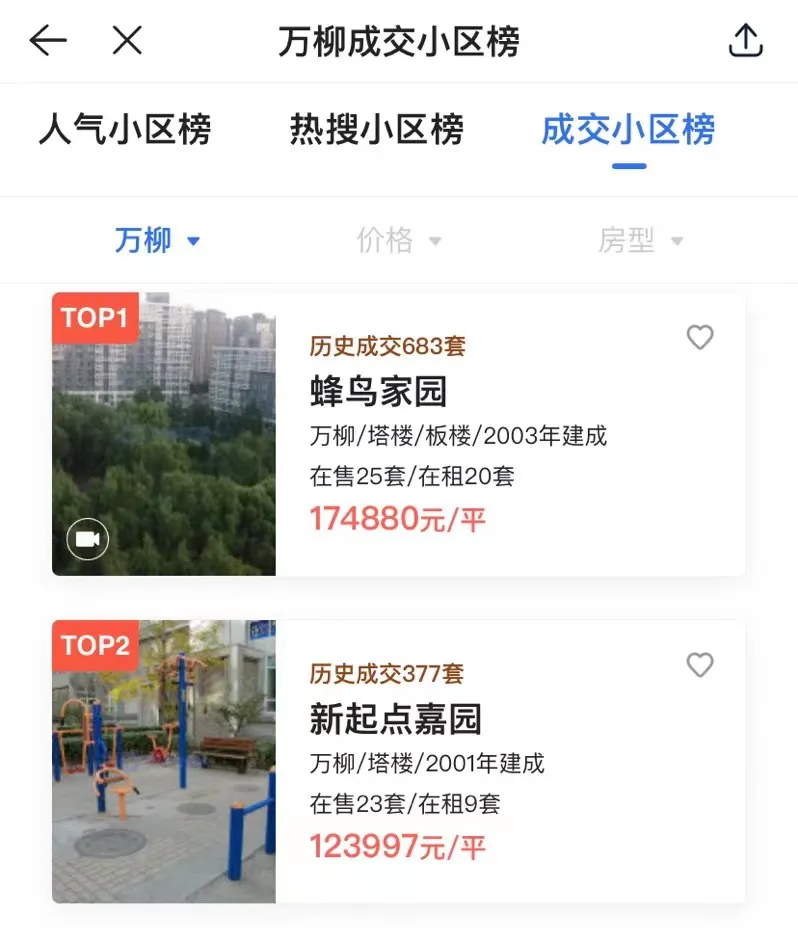Play the video on the 蜂鸟家园 thumbnail

[86, 537]
